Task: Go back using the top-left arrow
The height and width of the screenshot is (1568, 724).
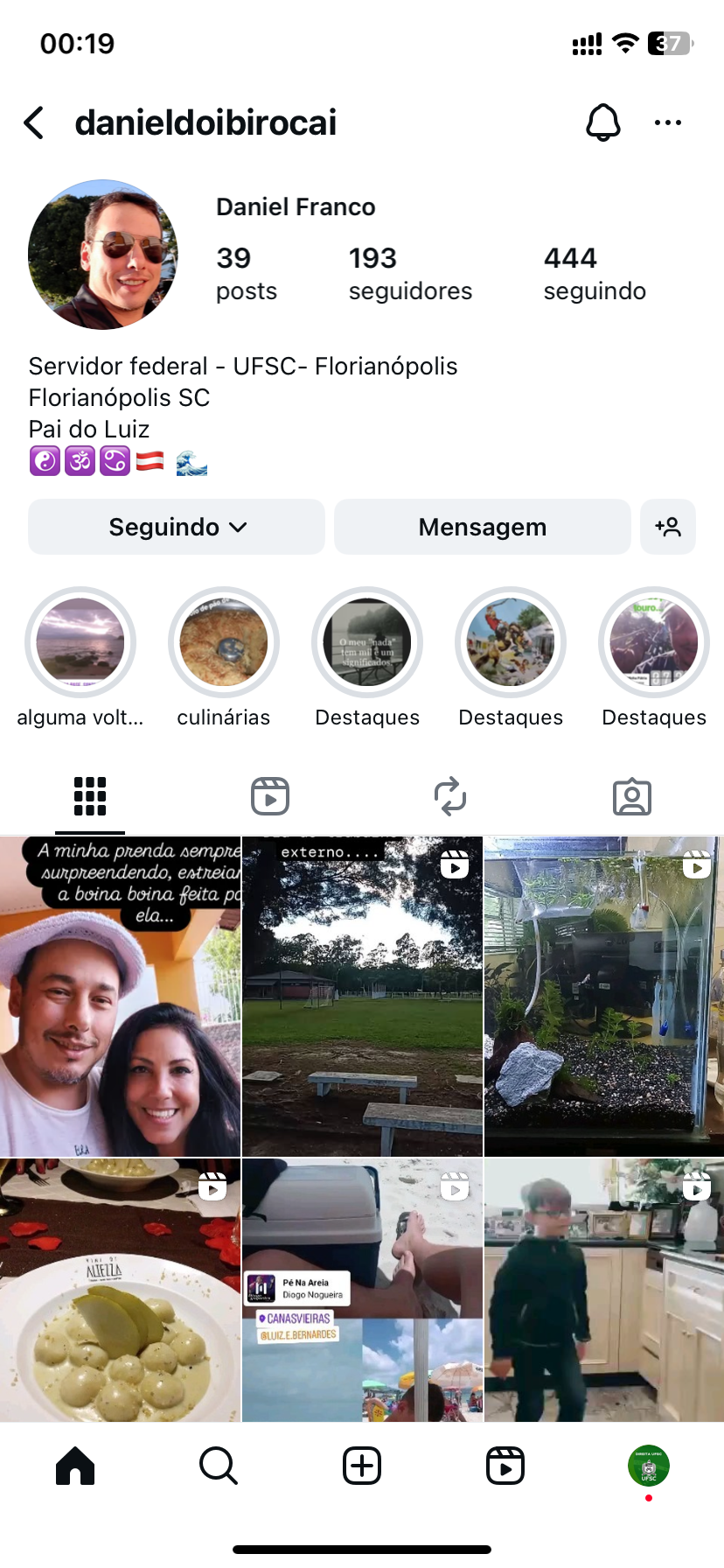Action: pos(35,123)
